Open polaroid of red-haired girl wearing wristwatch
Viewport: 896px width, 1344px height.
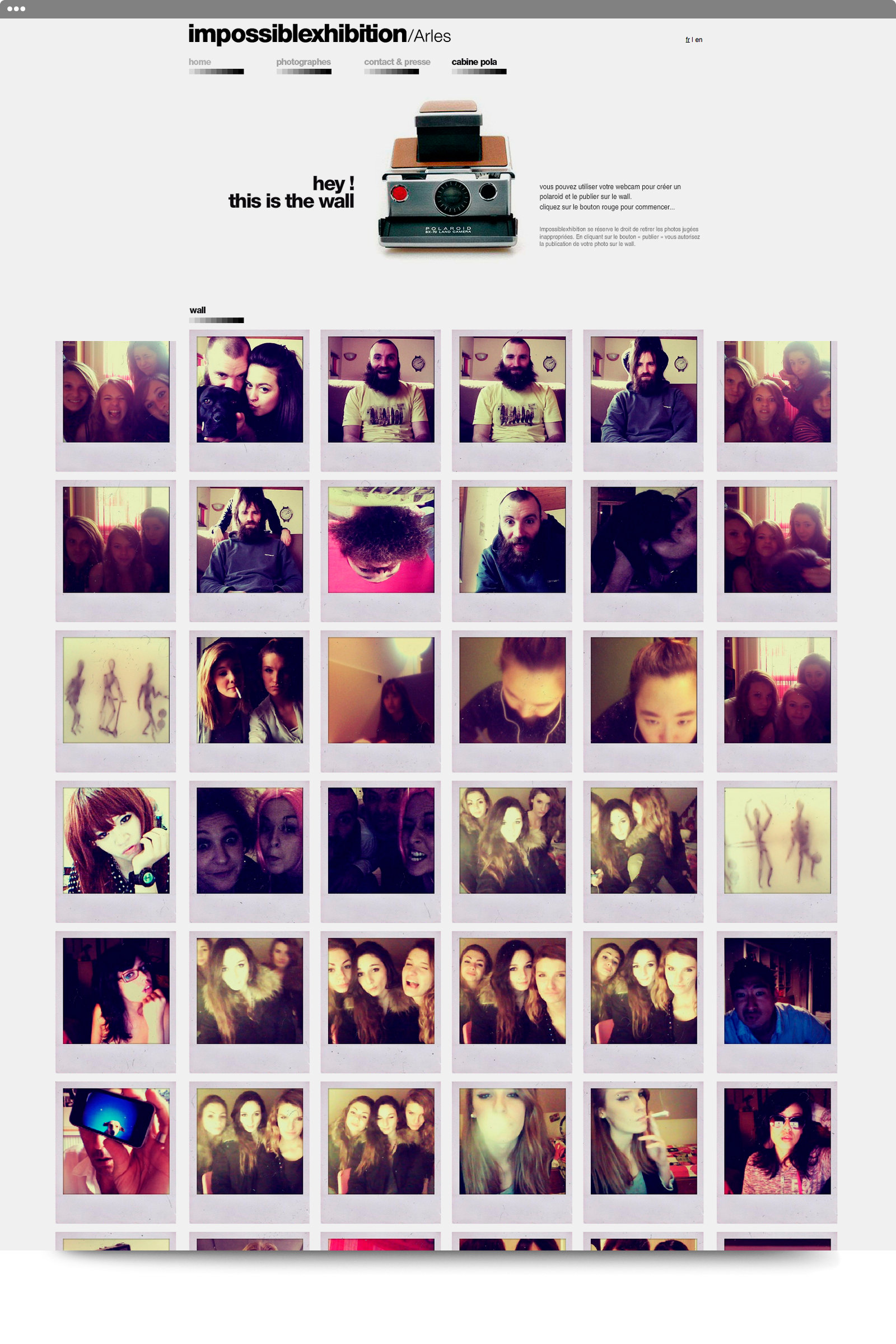[x=116, y=841]
